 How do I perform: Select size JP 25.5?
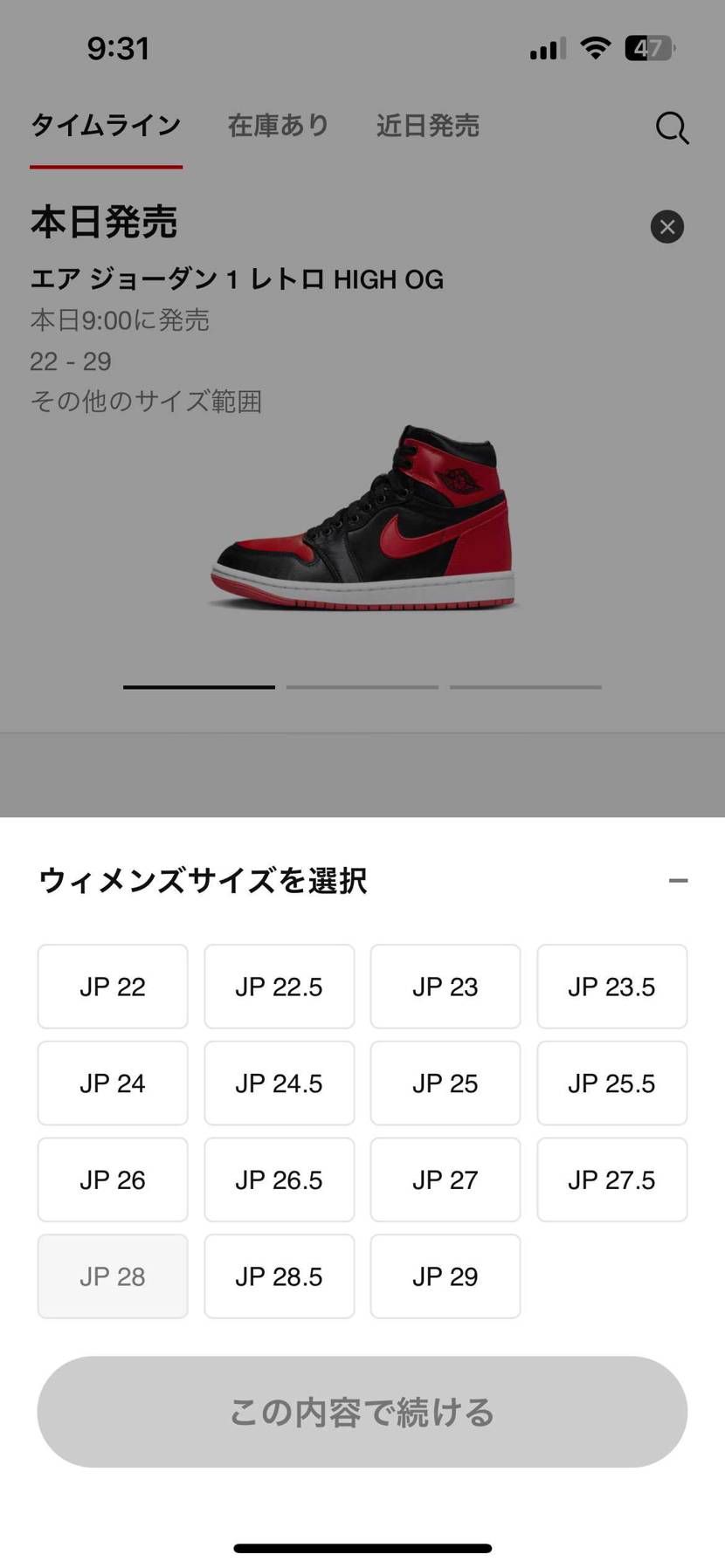(611, 1083)
